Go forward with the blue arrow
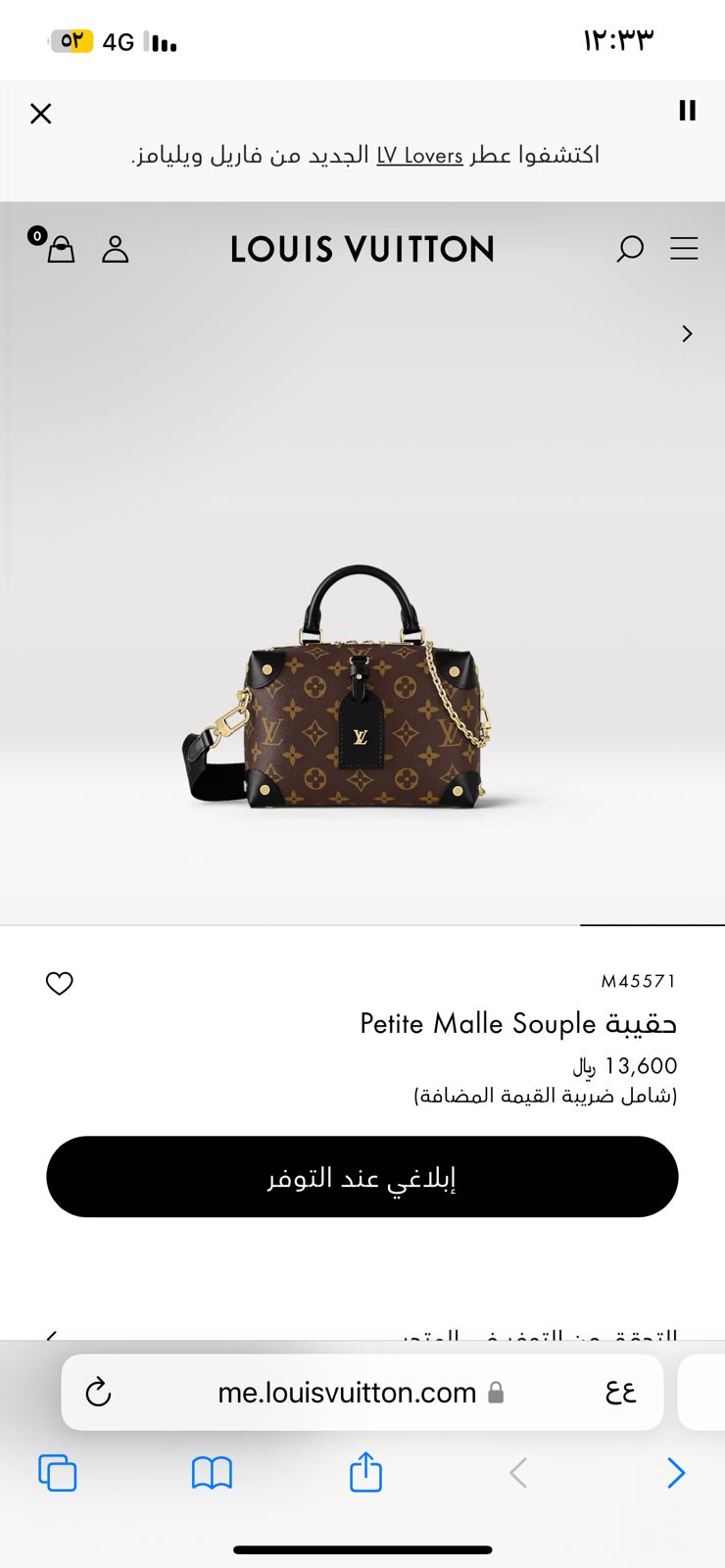Screen dimensions: 725x1568 (676, 1473)
